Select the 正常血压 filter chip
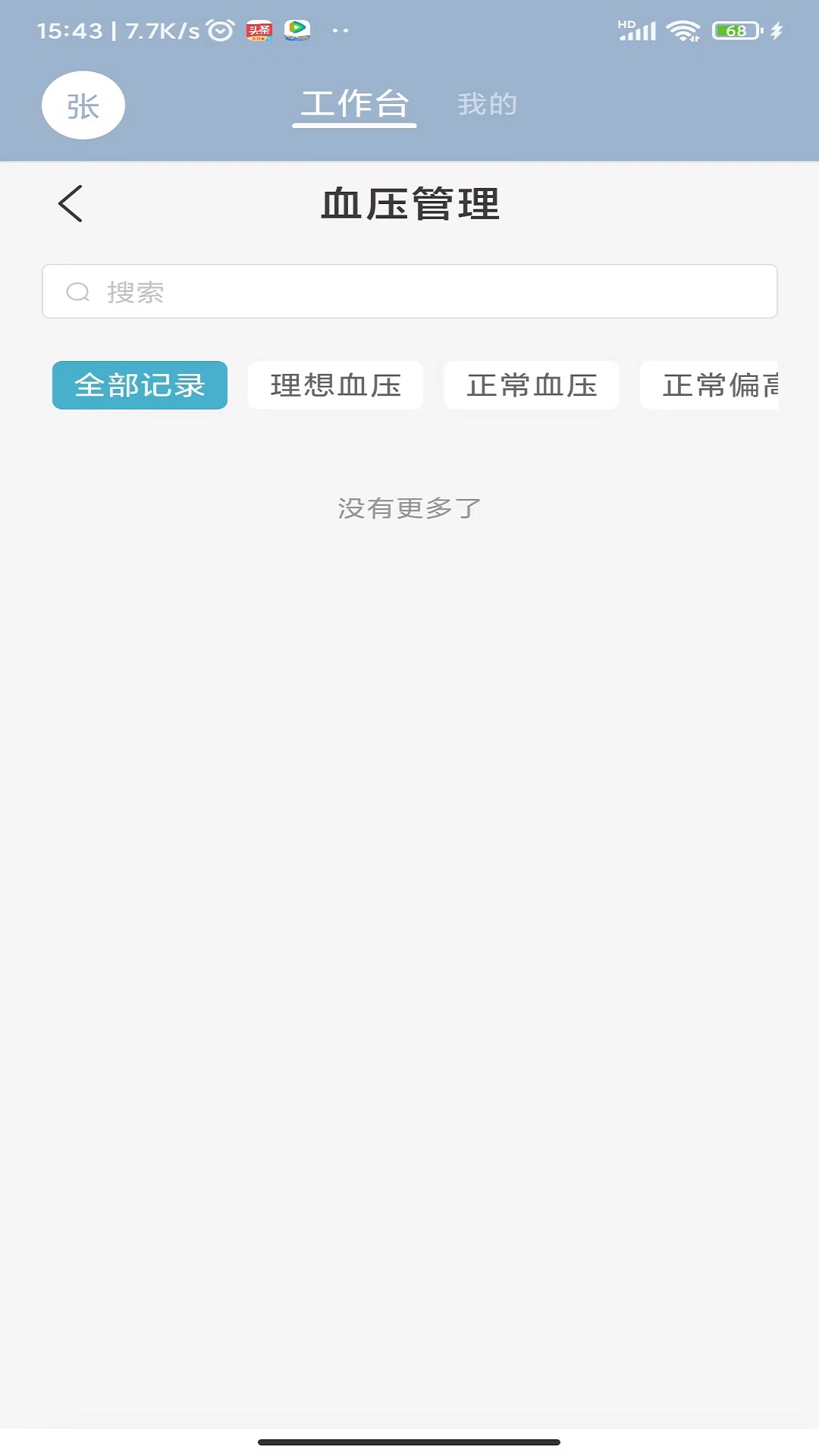Screen dimensions: 819x1456 [531, 385]
